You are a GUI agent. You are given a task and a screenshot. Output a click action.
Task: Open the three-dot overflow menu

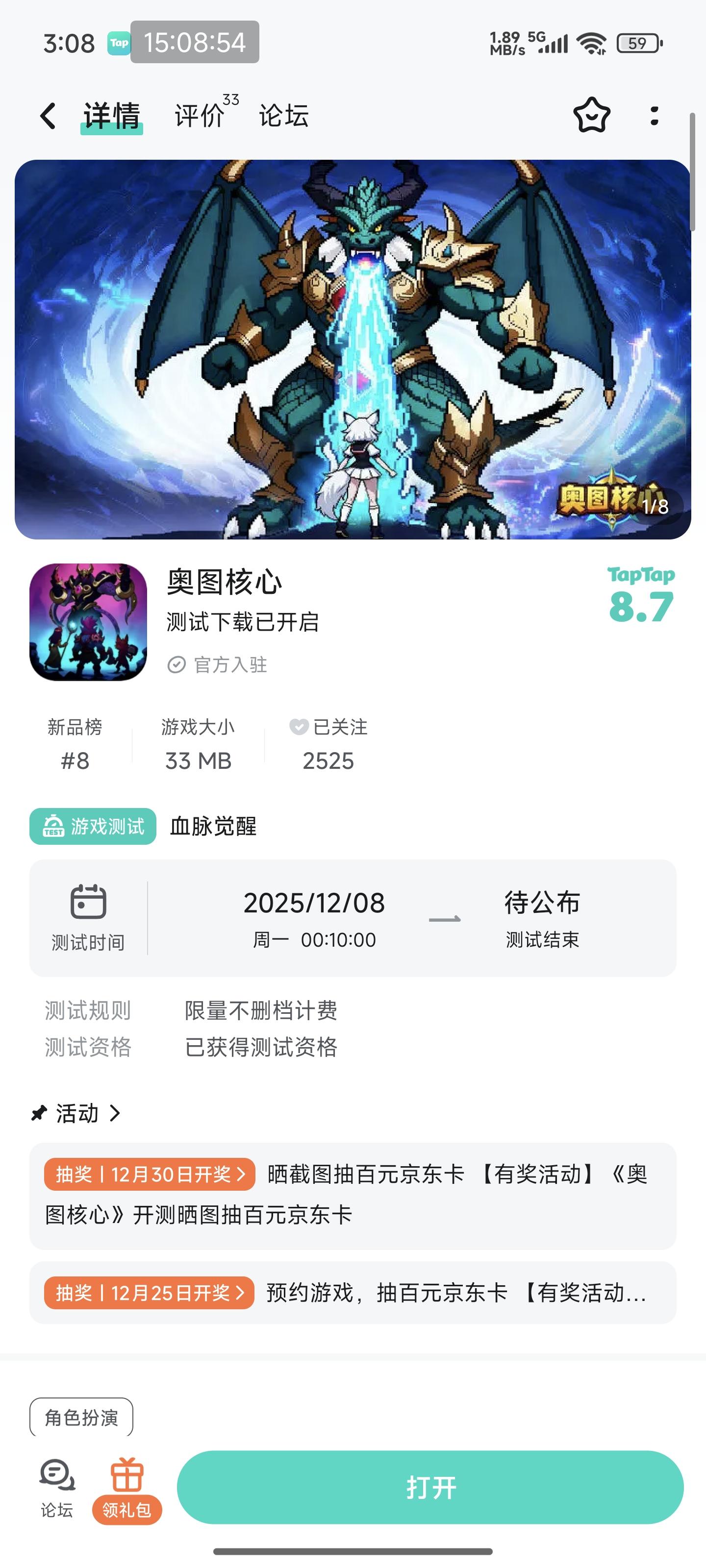click(x=654, y=116)
